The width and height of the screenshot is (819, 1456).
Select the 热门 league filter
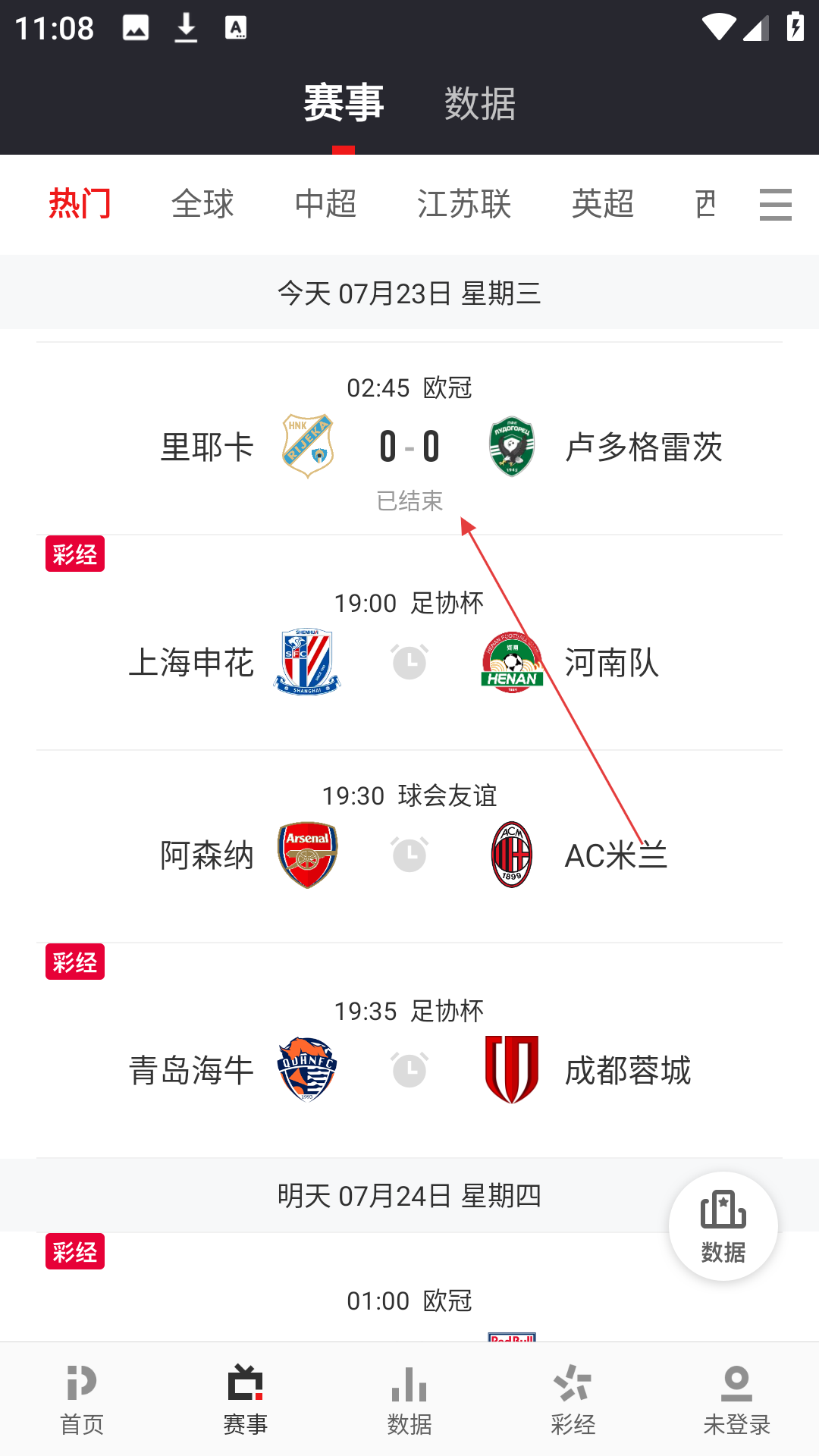(80, 204)
